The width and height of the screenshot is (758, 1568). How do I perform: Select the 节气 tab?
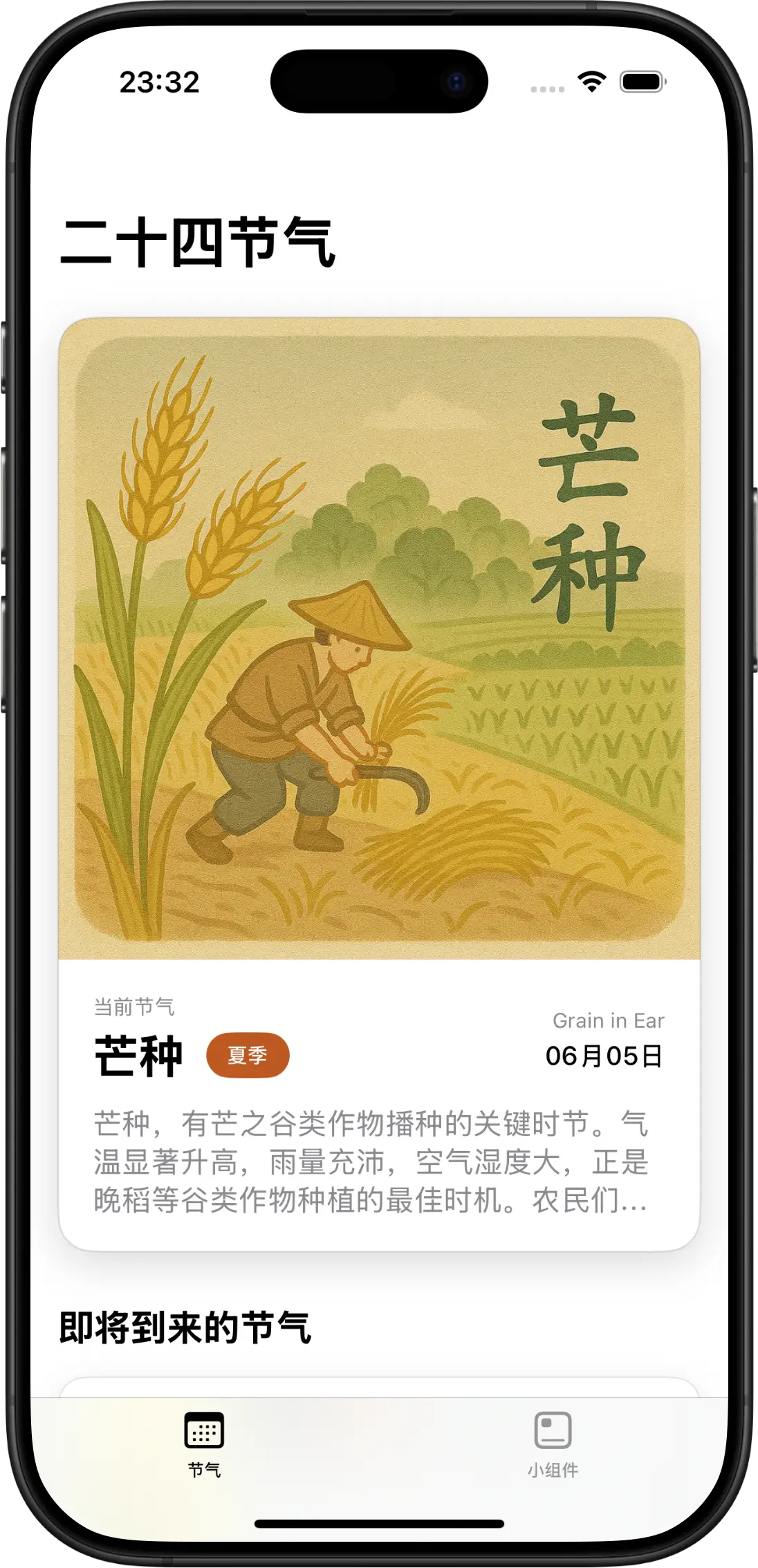[x=204, y=1444]
